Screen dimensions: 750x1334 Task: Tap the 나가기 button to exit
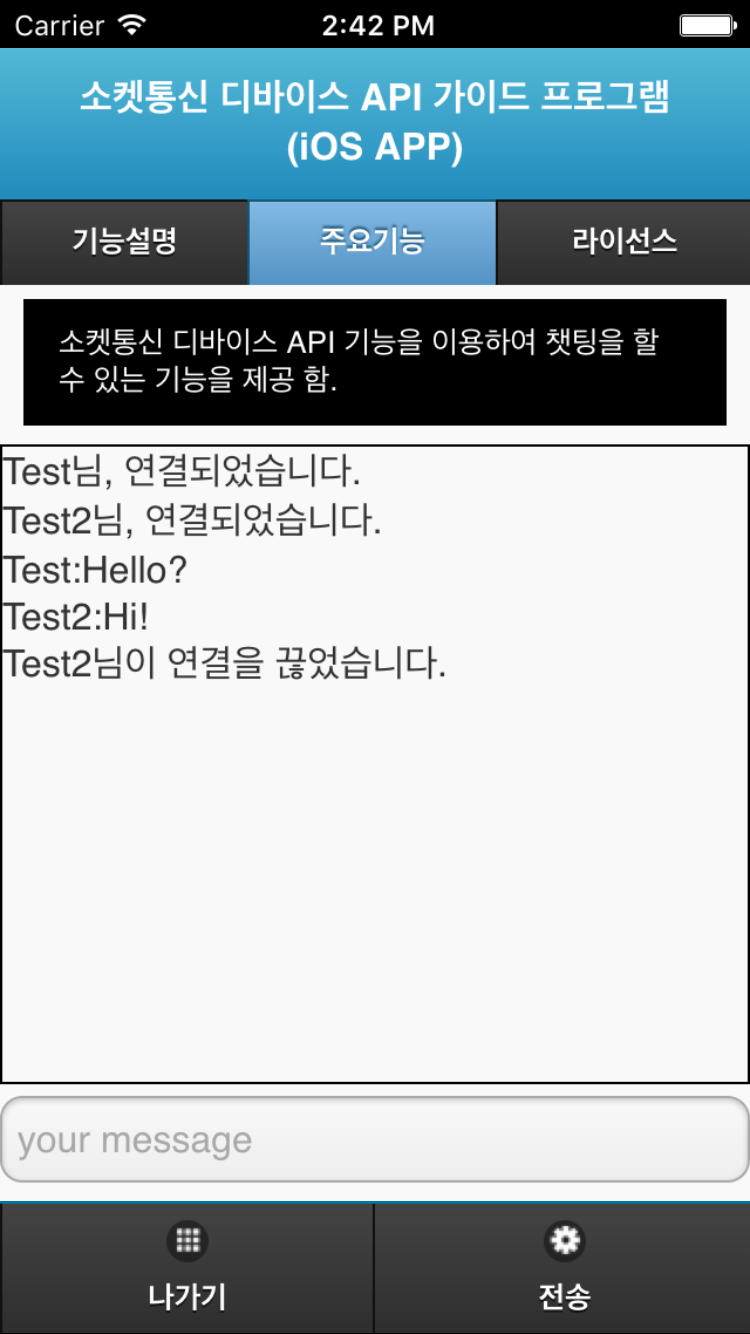pos(187,1268)
